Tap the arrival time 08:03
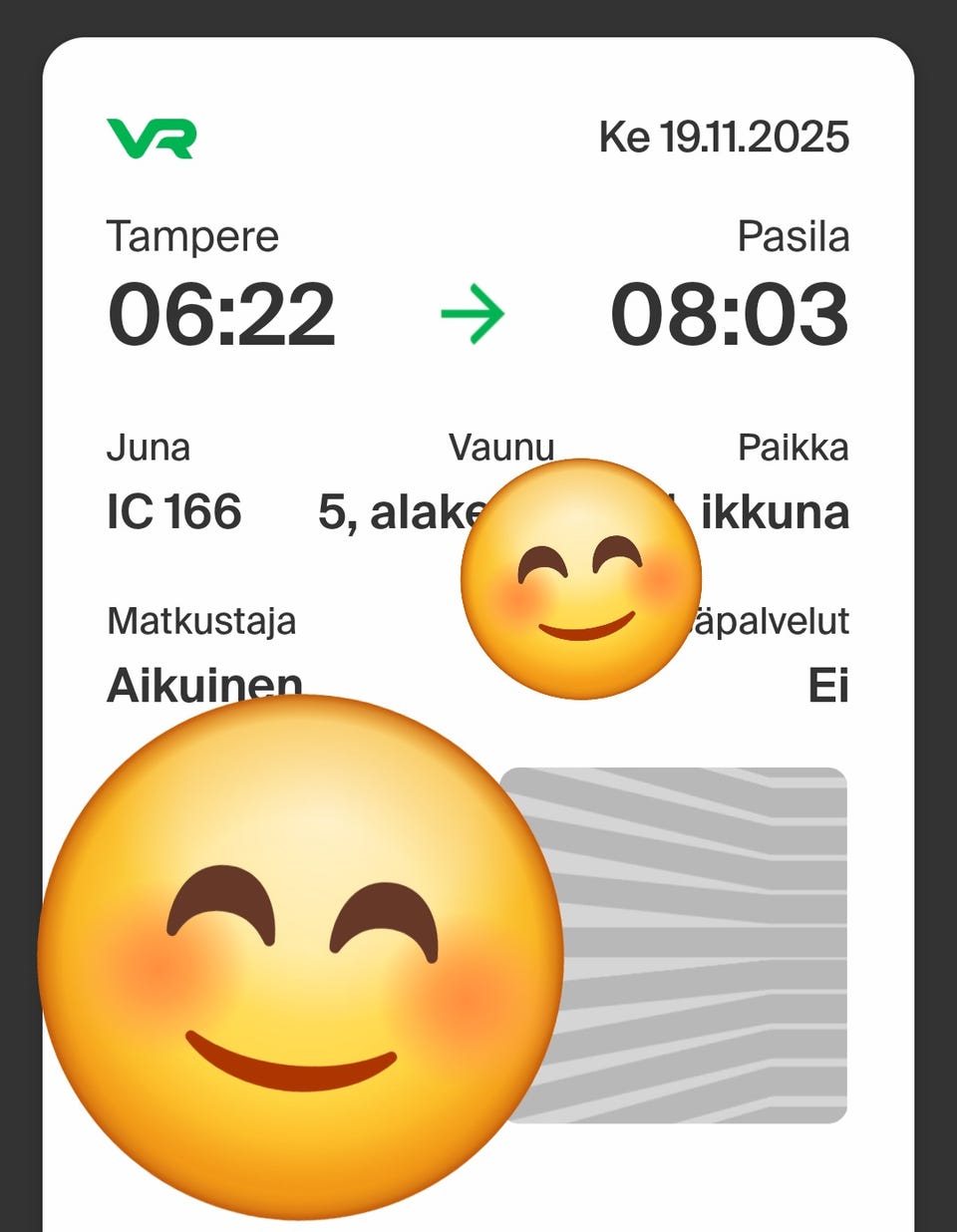This screenshot has height=1232, width=957. pyautogui.click(x=733, y=312)
